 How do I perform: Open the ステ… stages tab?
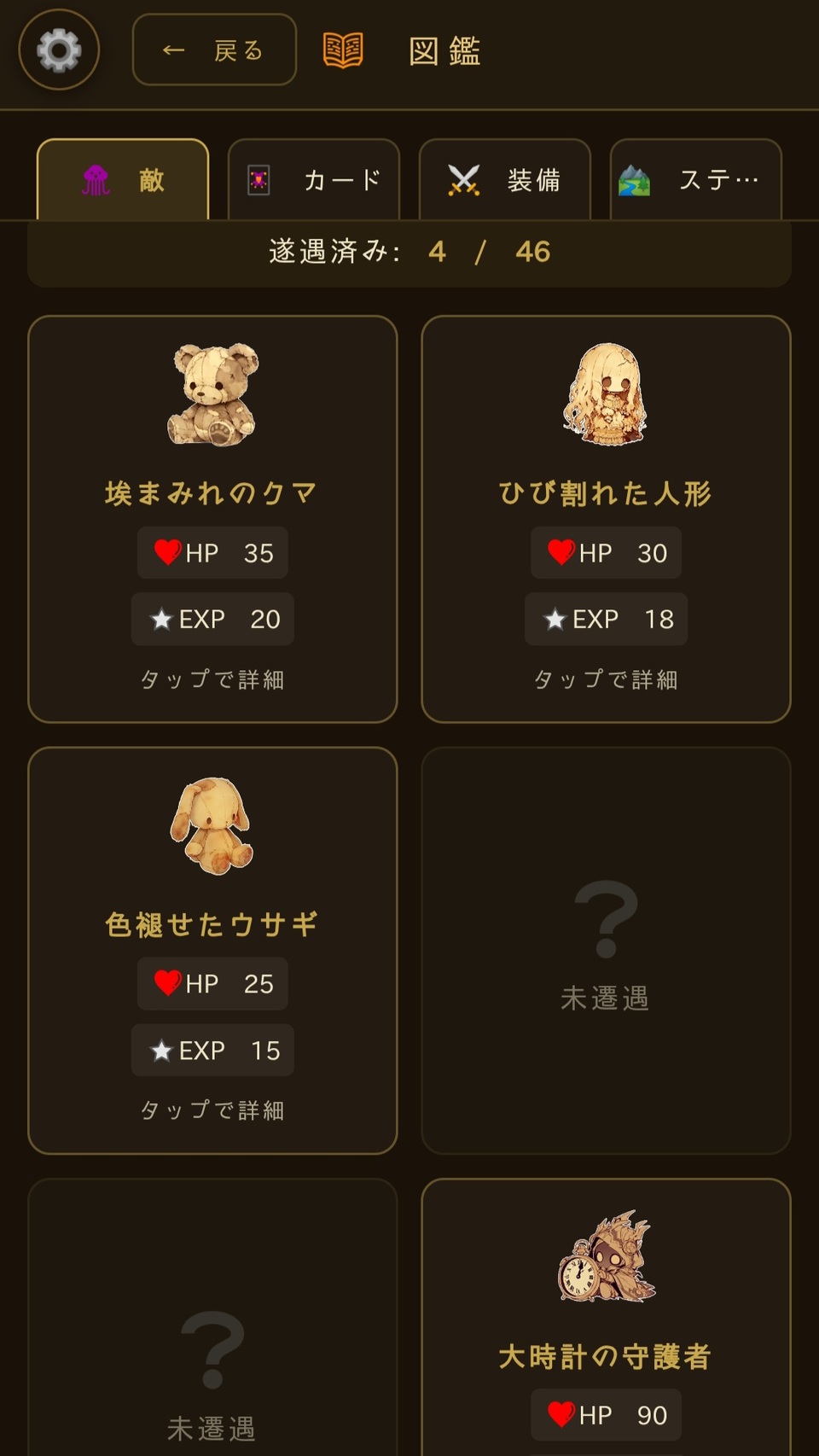[696, 179]
